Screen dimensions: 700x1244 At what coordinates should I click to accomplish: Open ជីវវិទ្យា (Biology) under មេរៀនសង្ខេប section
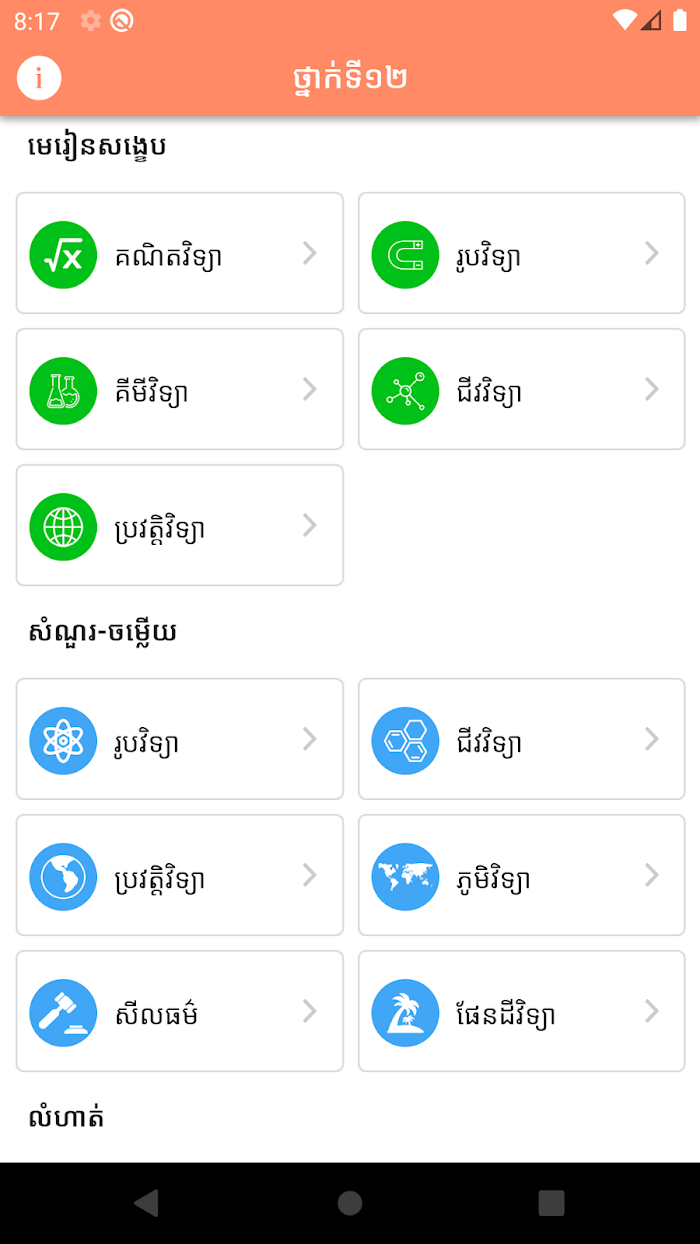522,389
